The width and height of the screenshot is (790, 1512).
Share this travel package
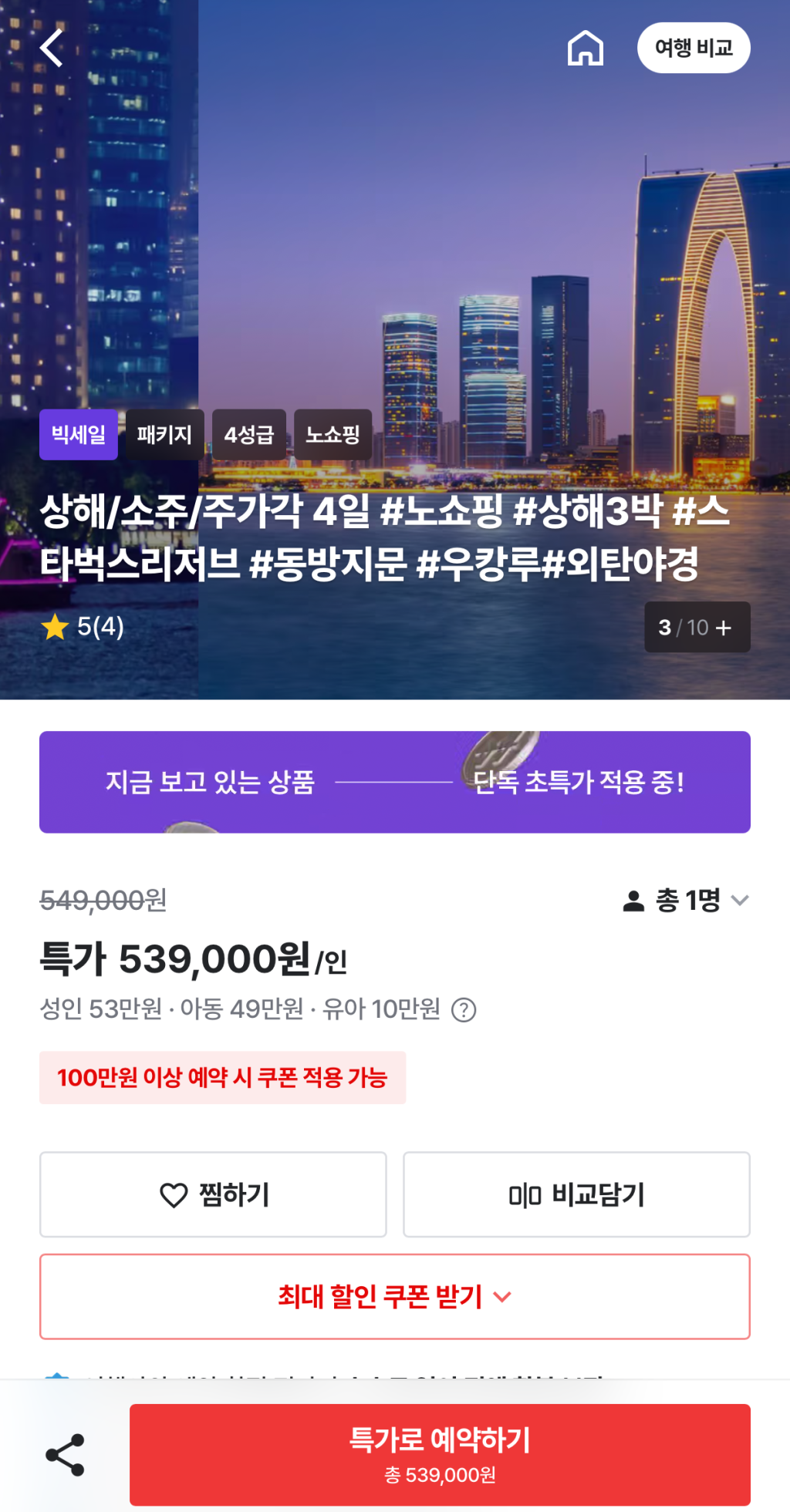click(65, 1455)
